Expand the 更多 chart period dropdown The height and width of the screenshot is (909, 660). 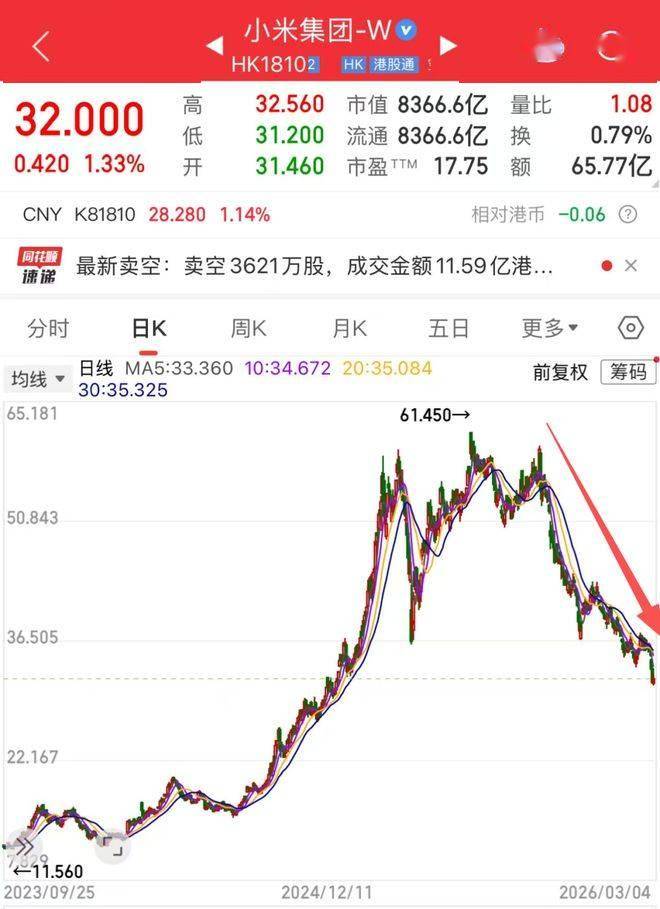point(549,328)
